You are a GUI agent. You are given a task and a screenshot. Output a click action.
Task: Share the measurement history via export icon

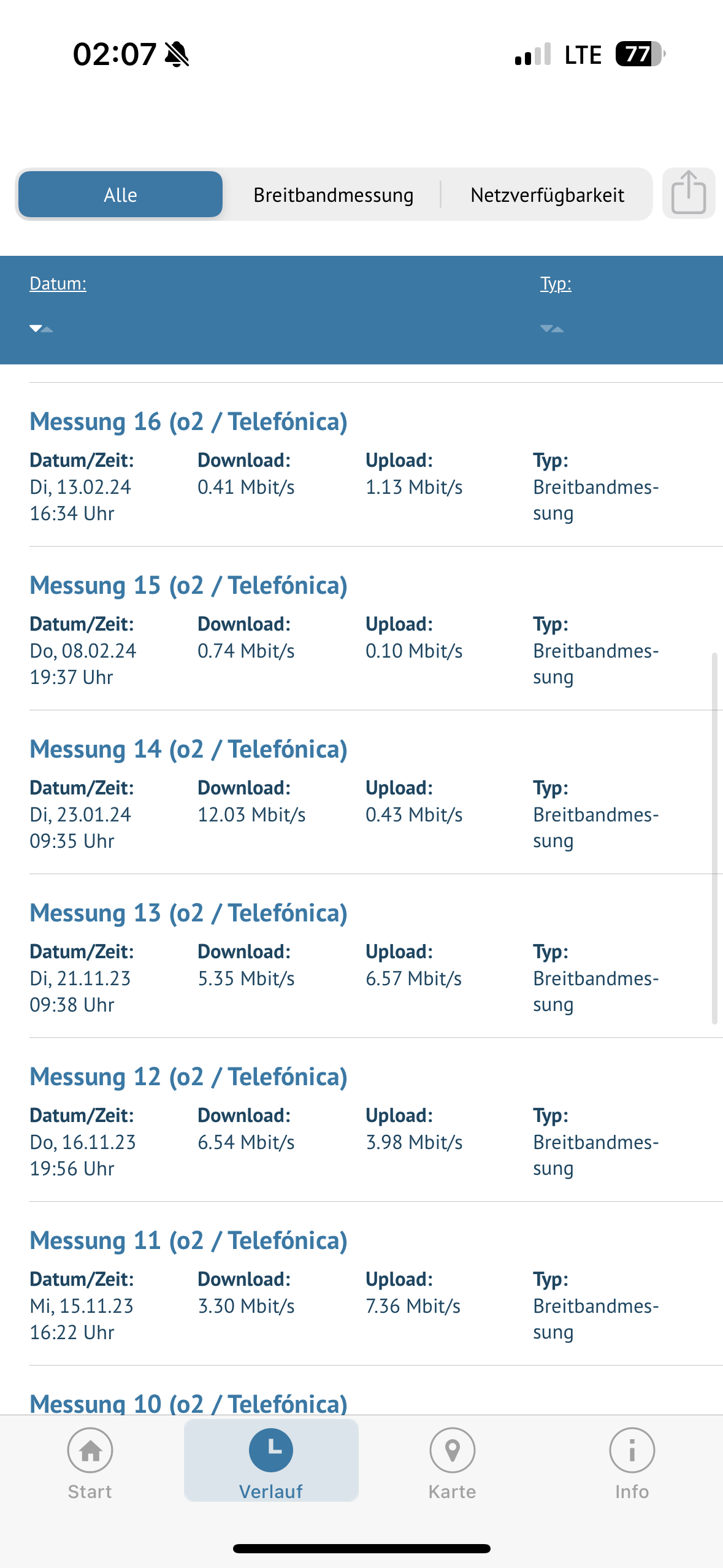click(689, 193)
